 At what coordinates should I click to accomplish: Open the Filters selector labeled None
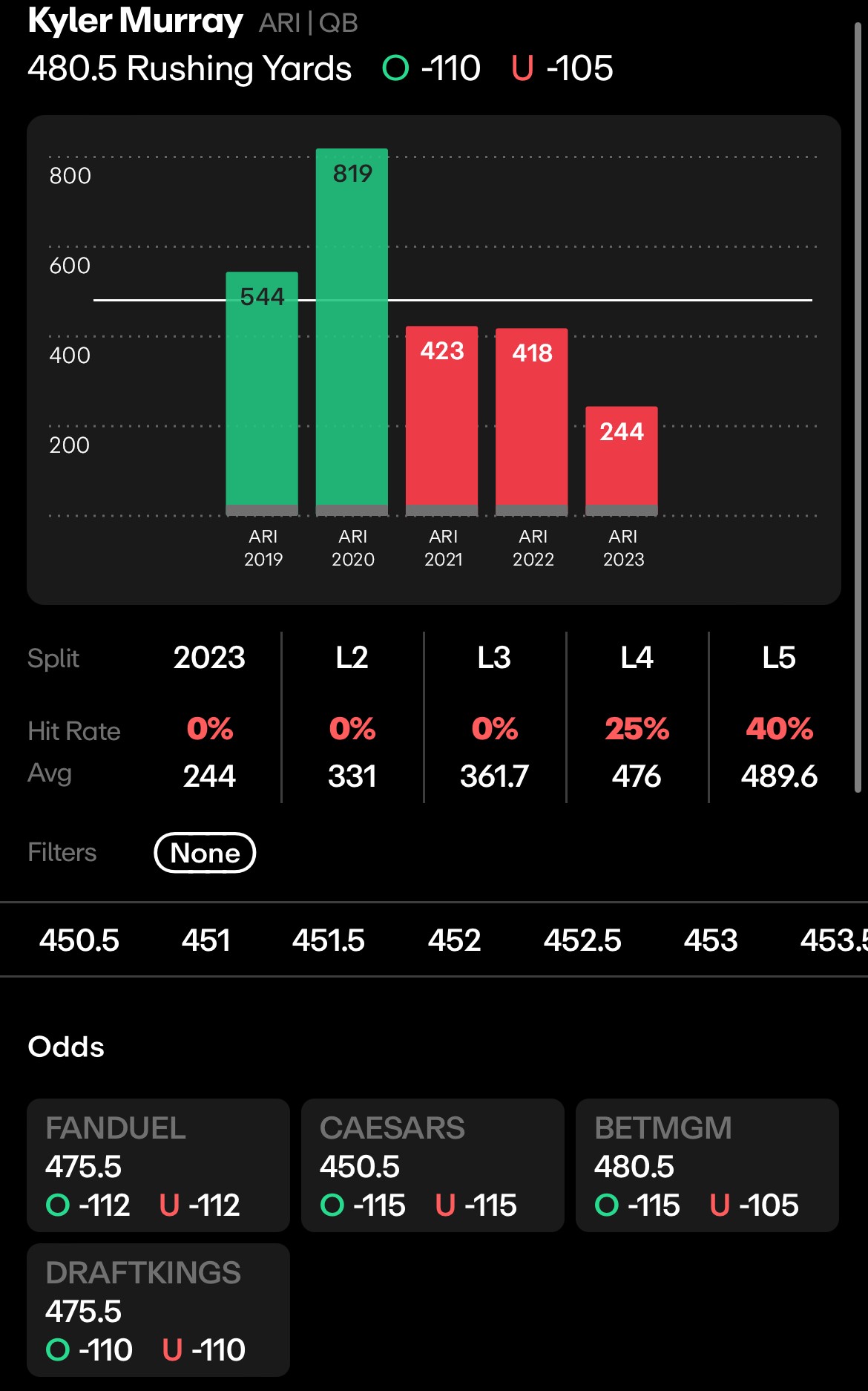(205, 854)
